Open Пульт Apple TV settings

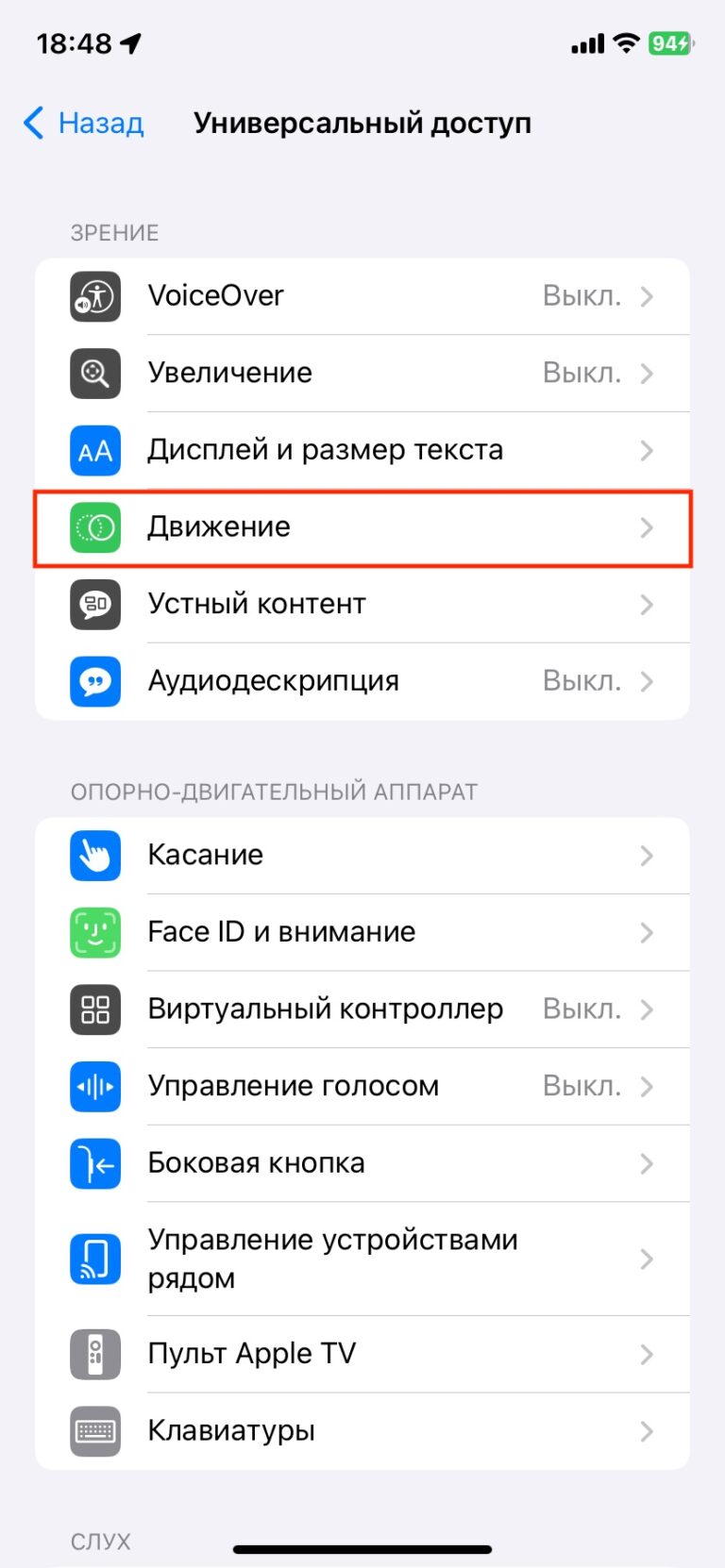click(x=362, y=1354)
